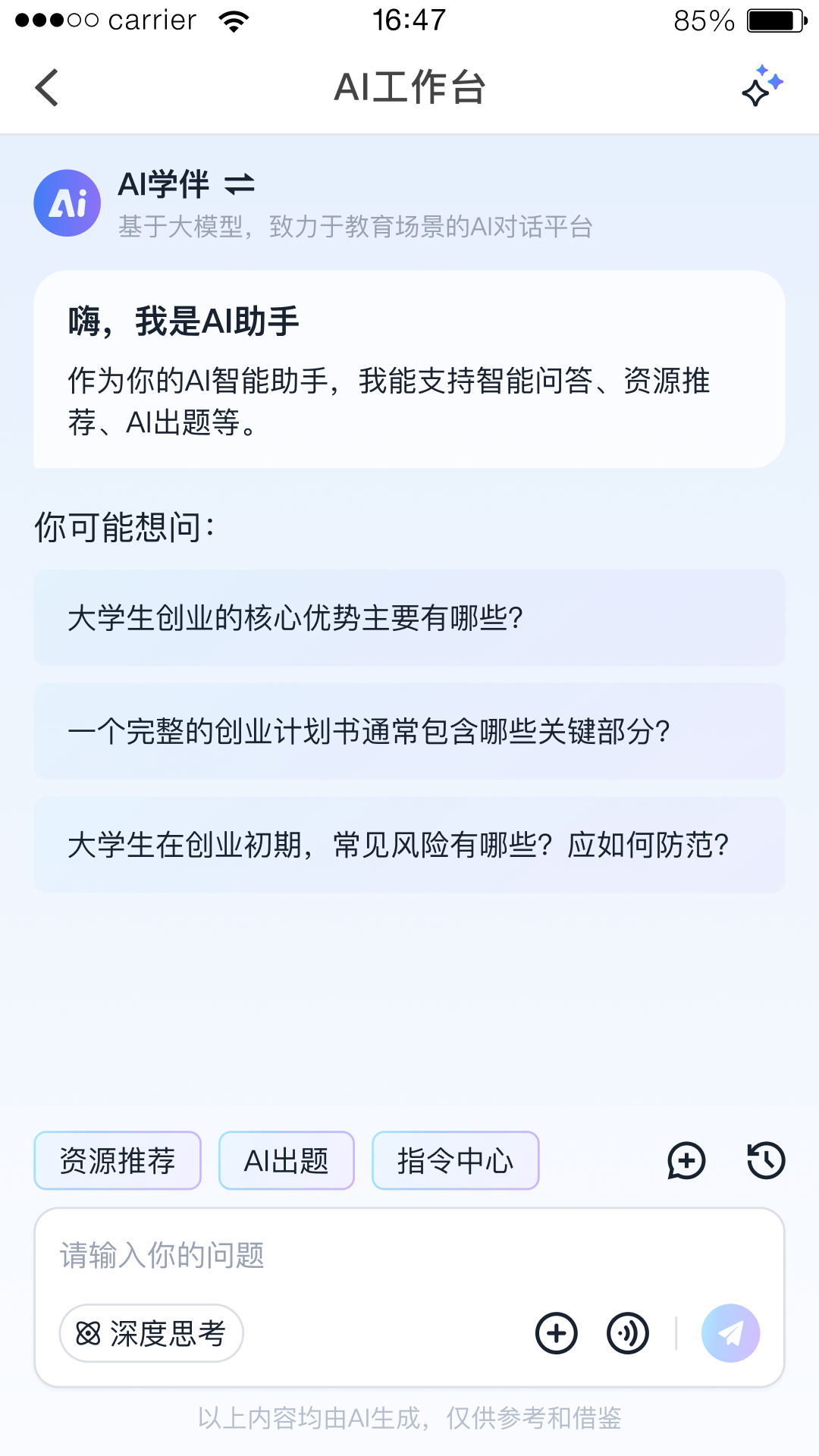Click the plus attachment icon in input bar
819x1456 pixels.
556,1333
